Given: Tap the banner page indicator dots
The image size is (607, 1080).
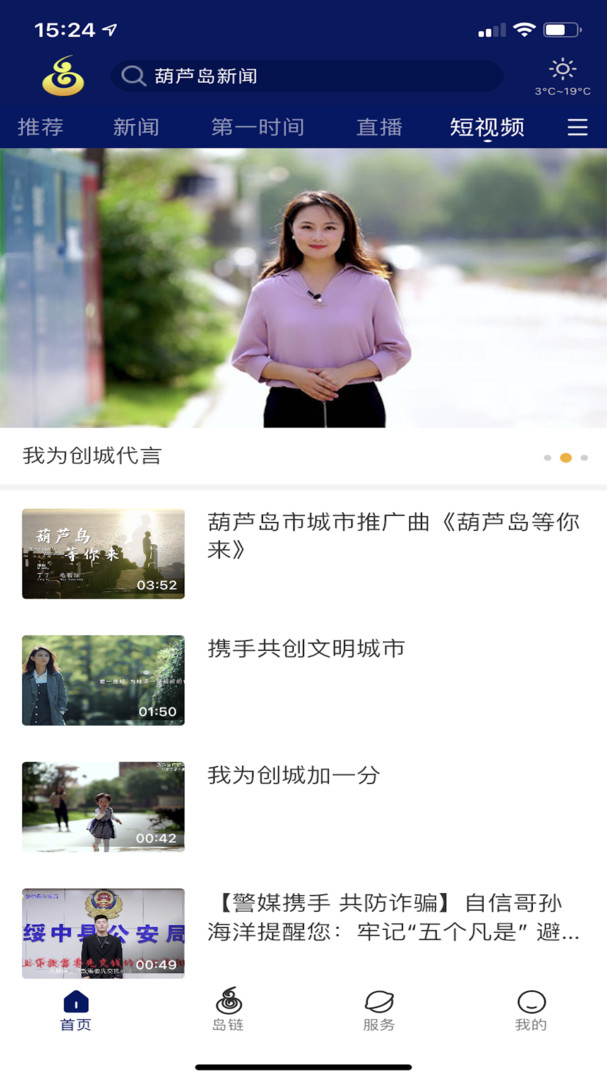Looking at the screenshot, I should [565, 458].
